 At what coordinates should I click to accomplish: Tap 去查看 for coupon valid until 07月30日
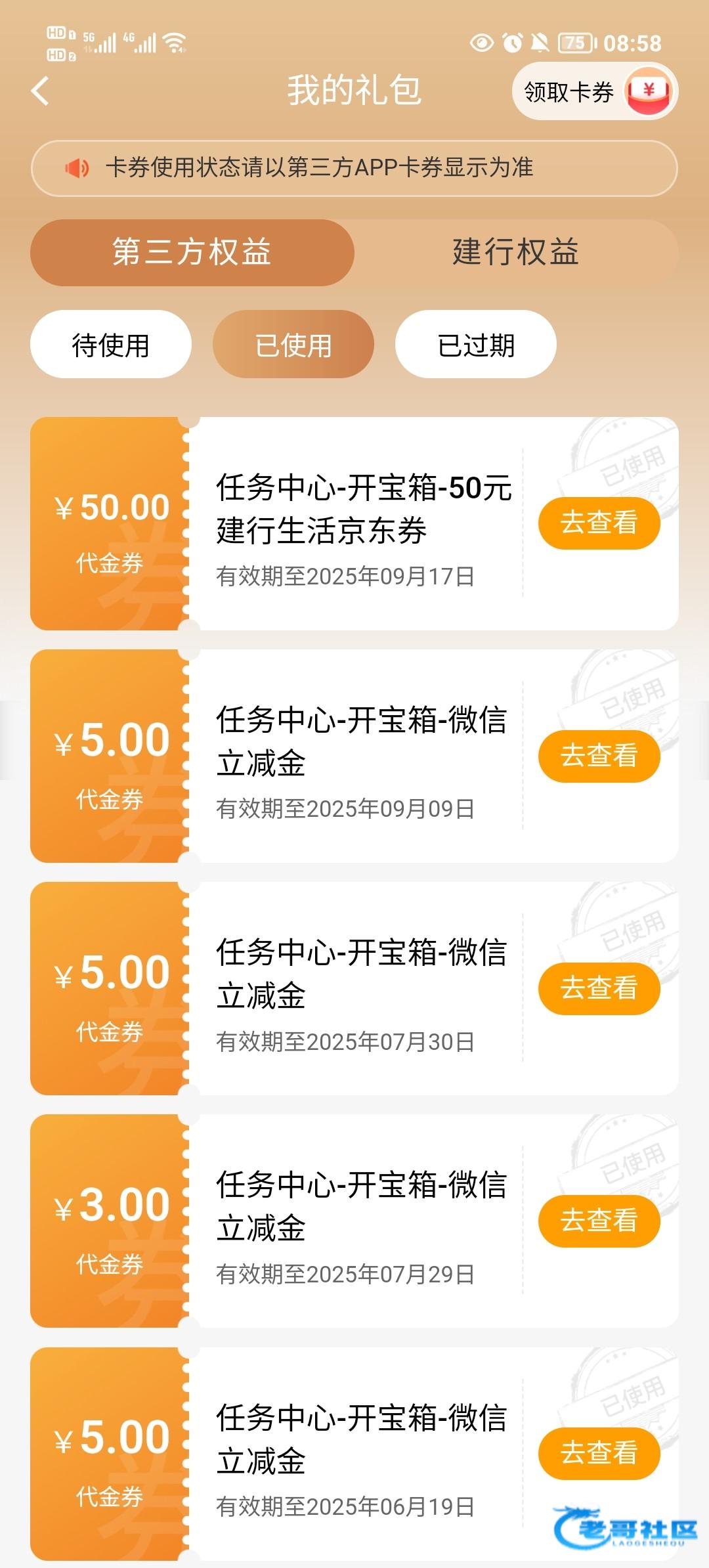coord(599,988)
